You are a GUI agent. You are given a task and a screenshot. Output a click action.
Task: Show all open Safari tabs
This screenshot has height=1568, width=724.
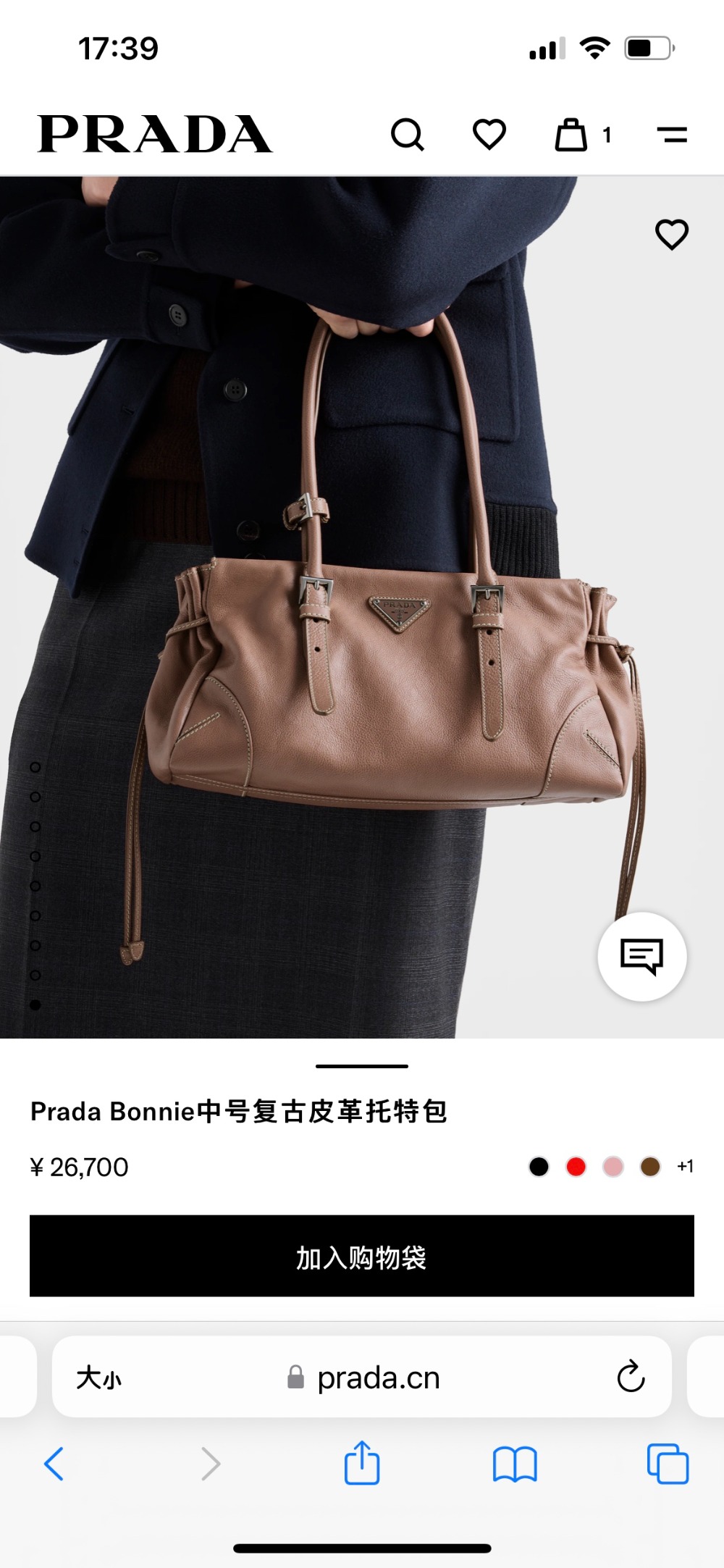(668, 1464)
